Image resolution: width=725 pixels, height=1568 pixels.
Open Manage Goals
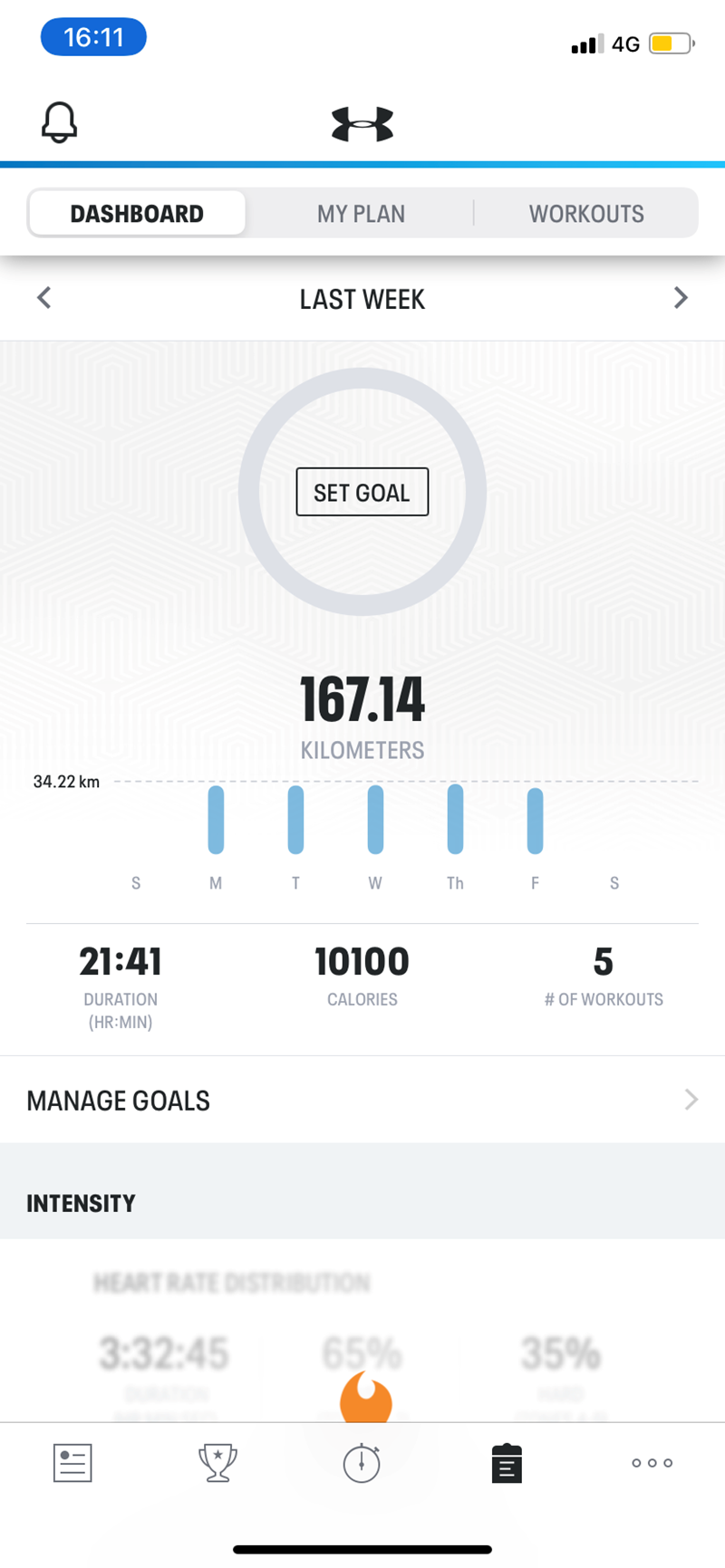[x=362, y=1100]
